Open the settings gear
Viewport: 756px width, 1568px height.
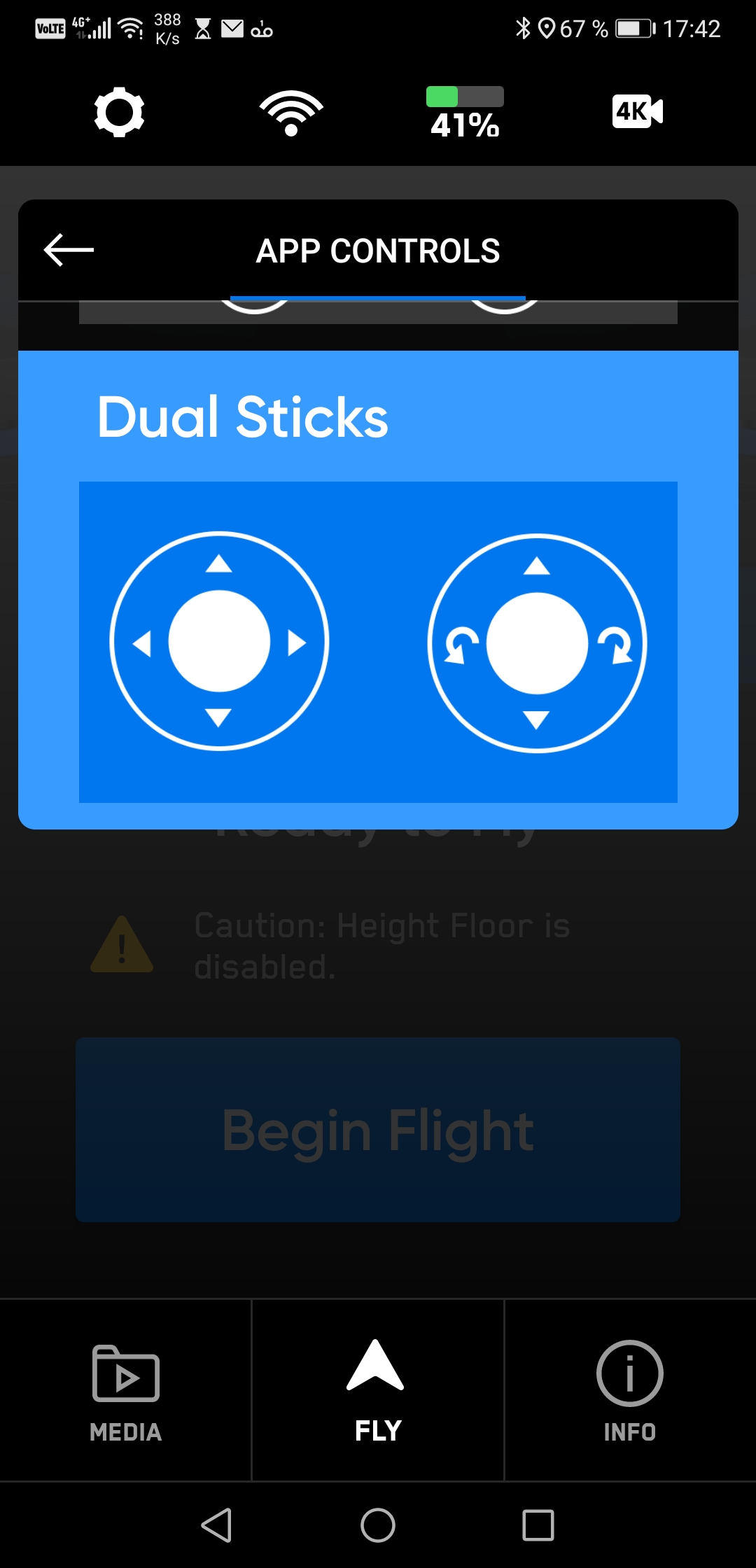pos(120,112)
